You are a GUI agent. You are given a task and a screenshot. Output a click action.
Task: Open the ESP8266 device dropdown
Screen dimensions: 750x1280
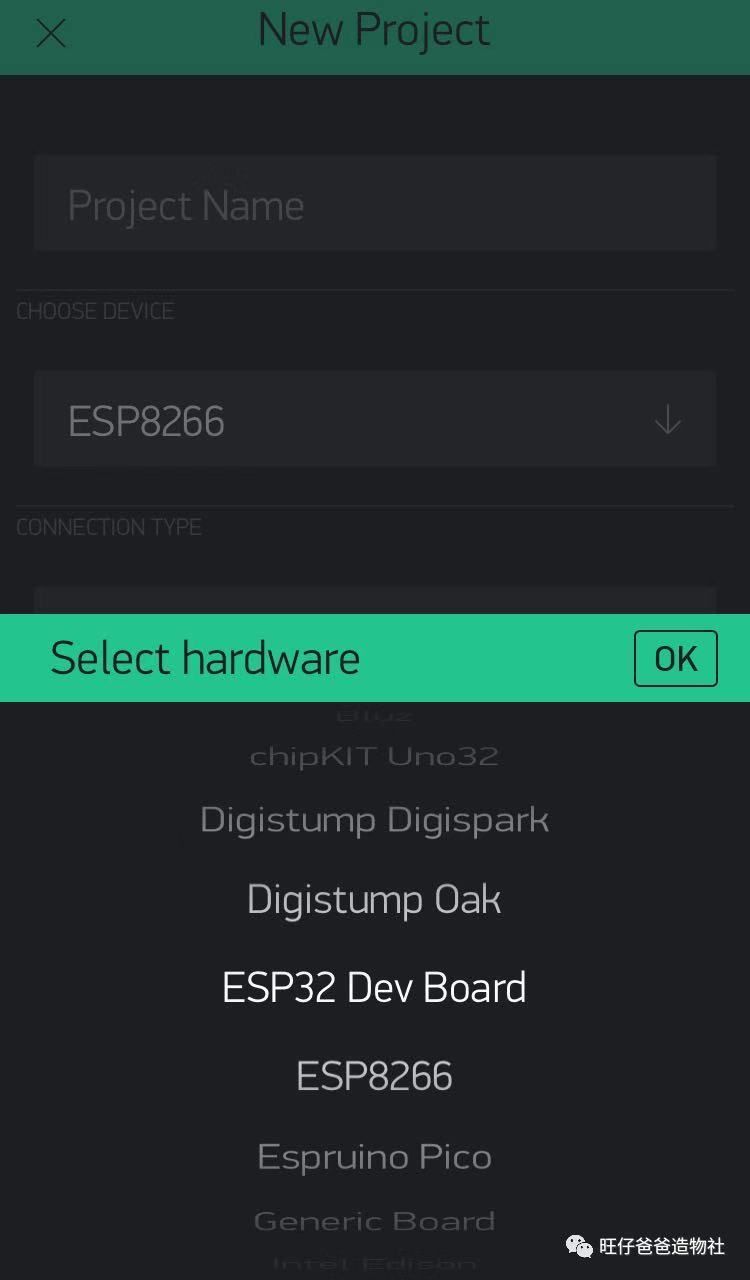[x=375, y=419]
